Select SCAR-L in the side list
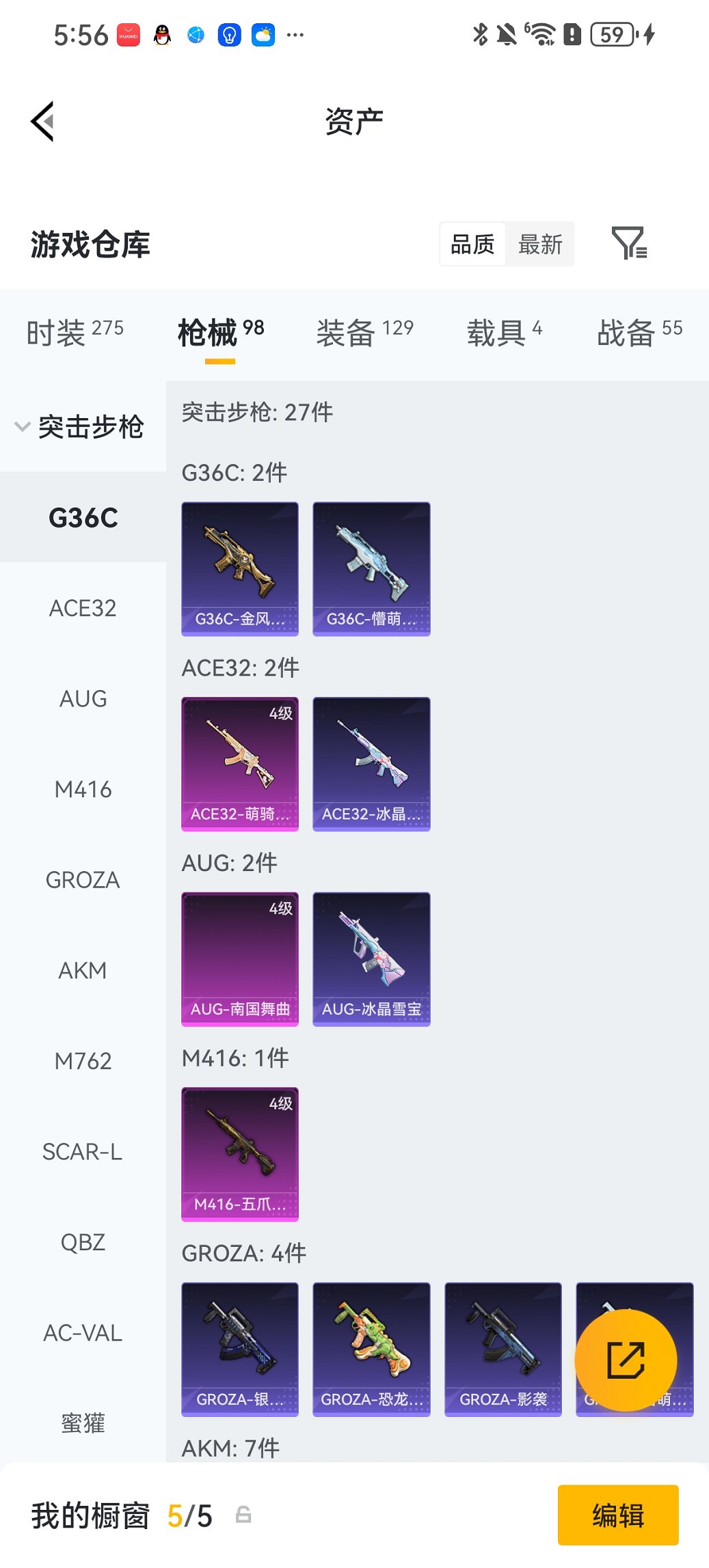709x1568 pixels. tap(83, 1152)
